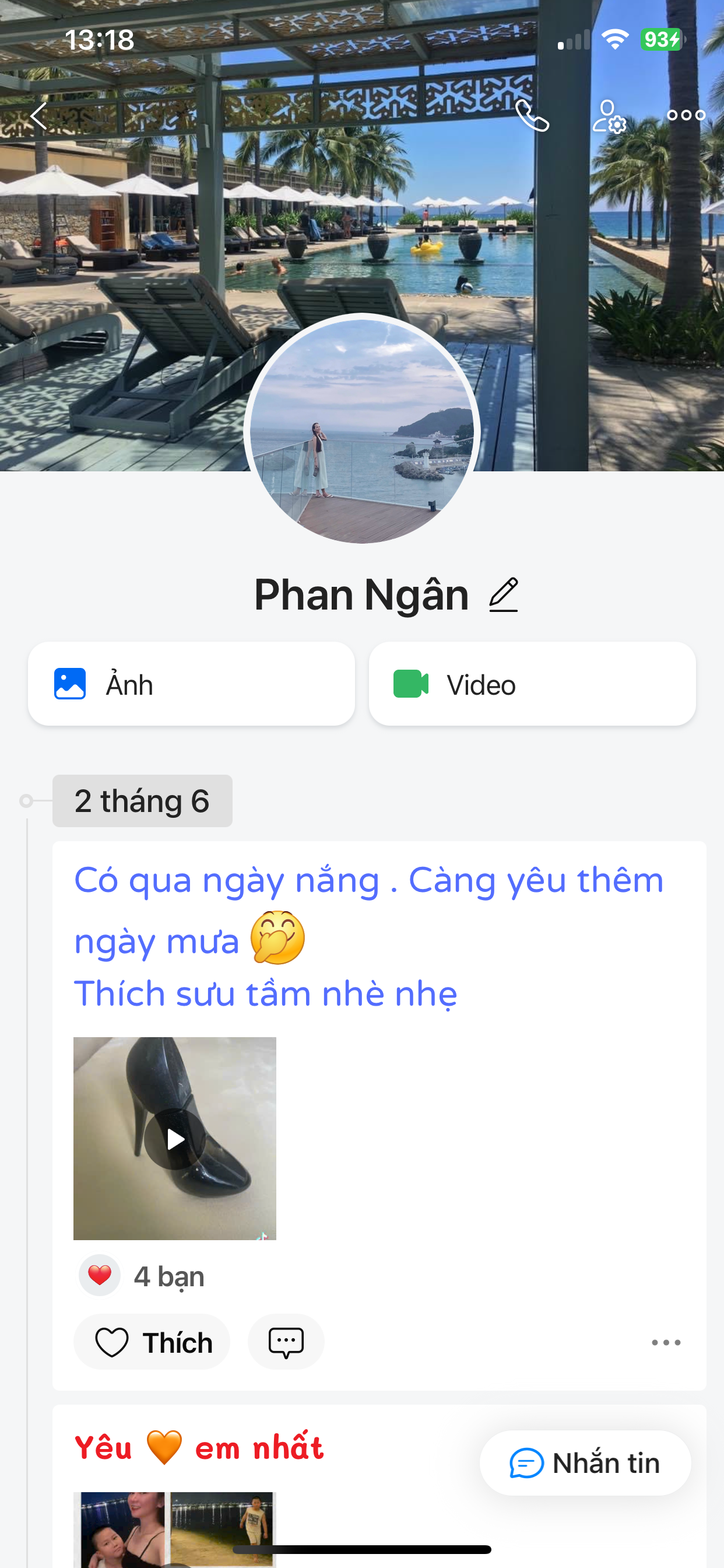Call Phan Ngân with the phone icon
The image size is (724, 1568).
[532, 116]
